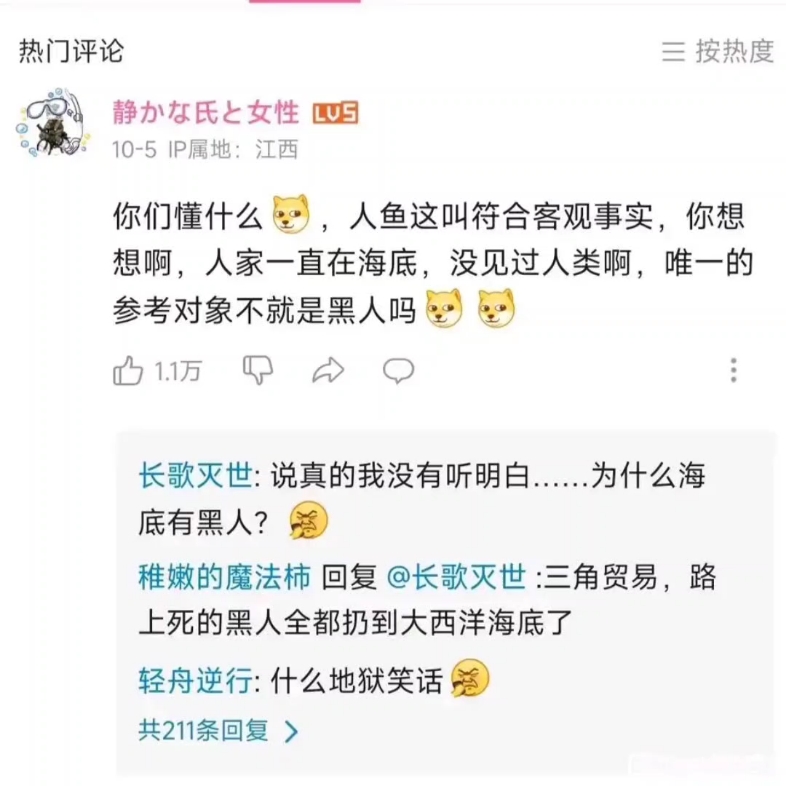The width and height of the screenshot is (786, 786).
Task: Open the comment's three-dot overflow menu
Action: coord(734,370)
